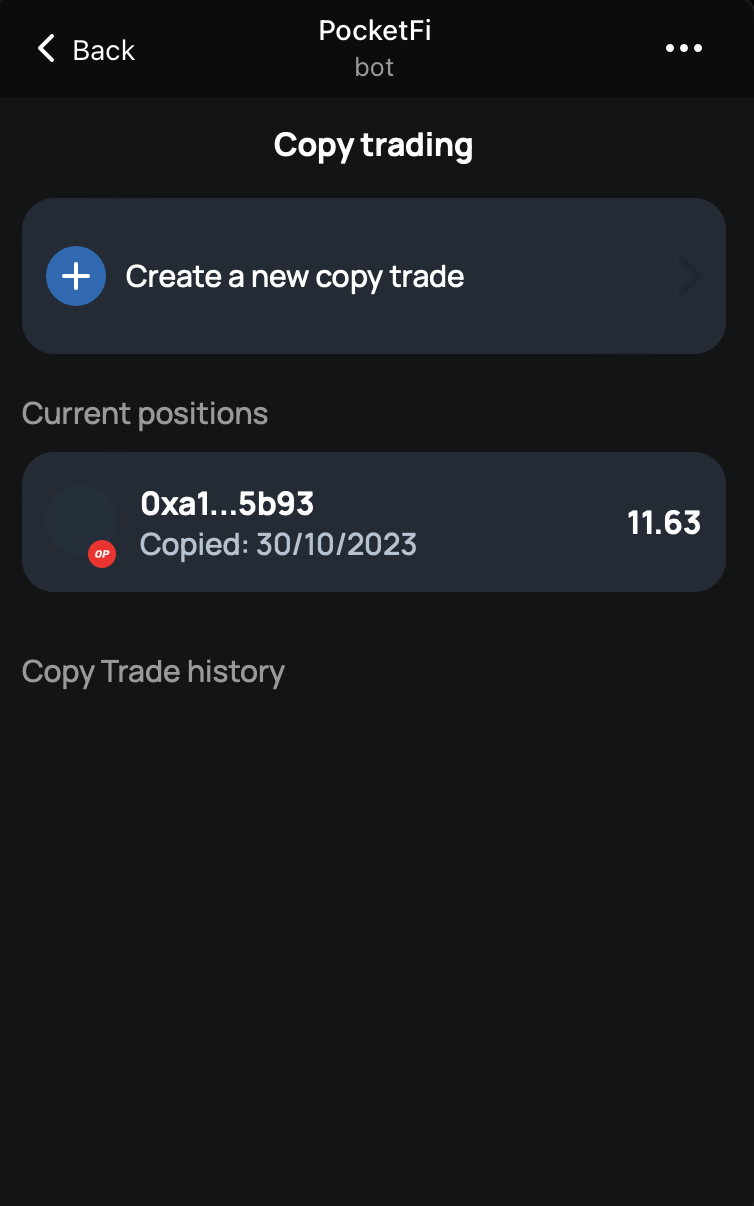Screen dimensions: 754x1206
Task: Go back using the Back button
Action: pyautogui.click(x=85, y=49)
